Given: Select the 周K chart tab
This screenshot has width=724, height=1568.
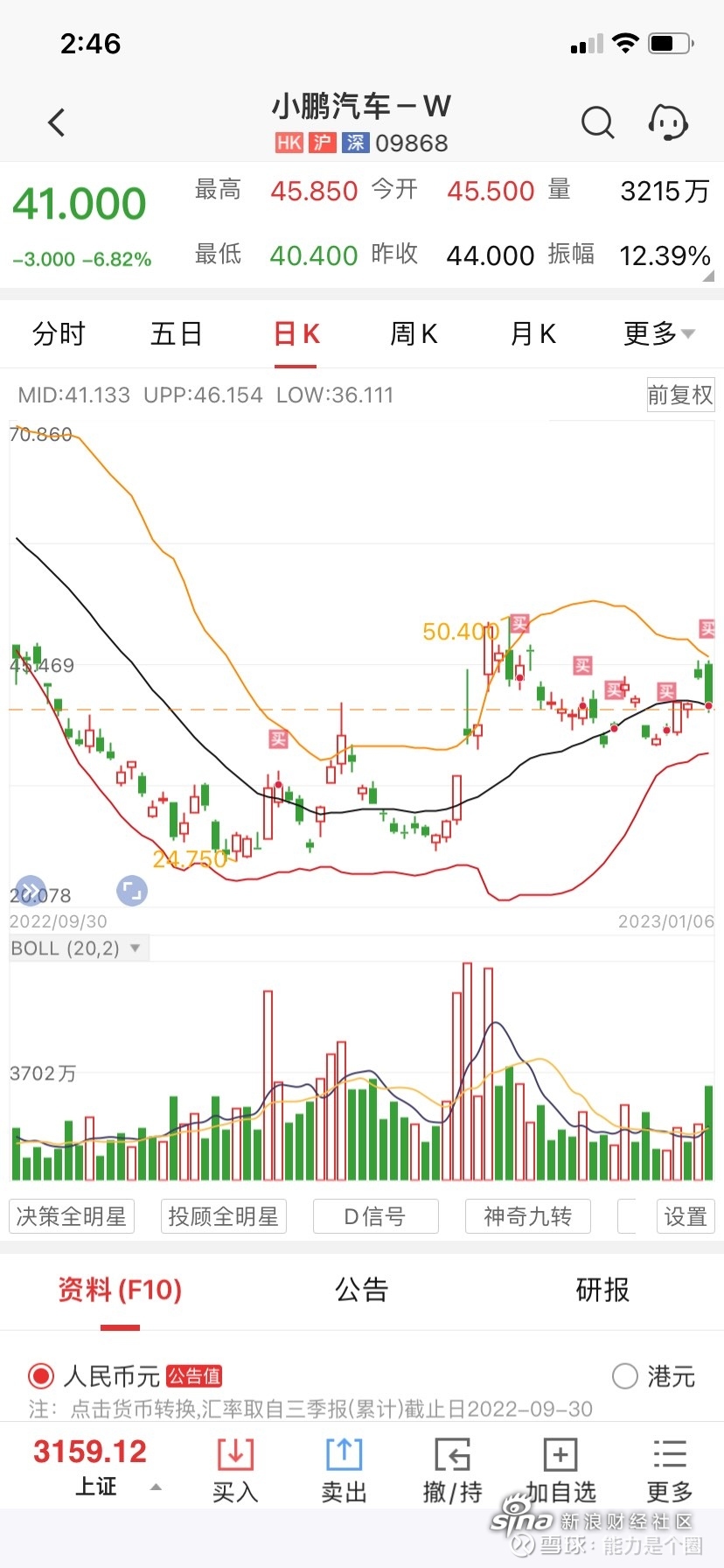Looking at the screenshot, I should [x=414, y=333].
